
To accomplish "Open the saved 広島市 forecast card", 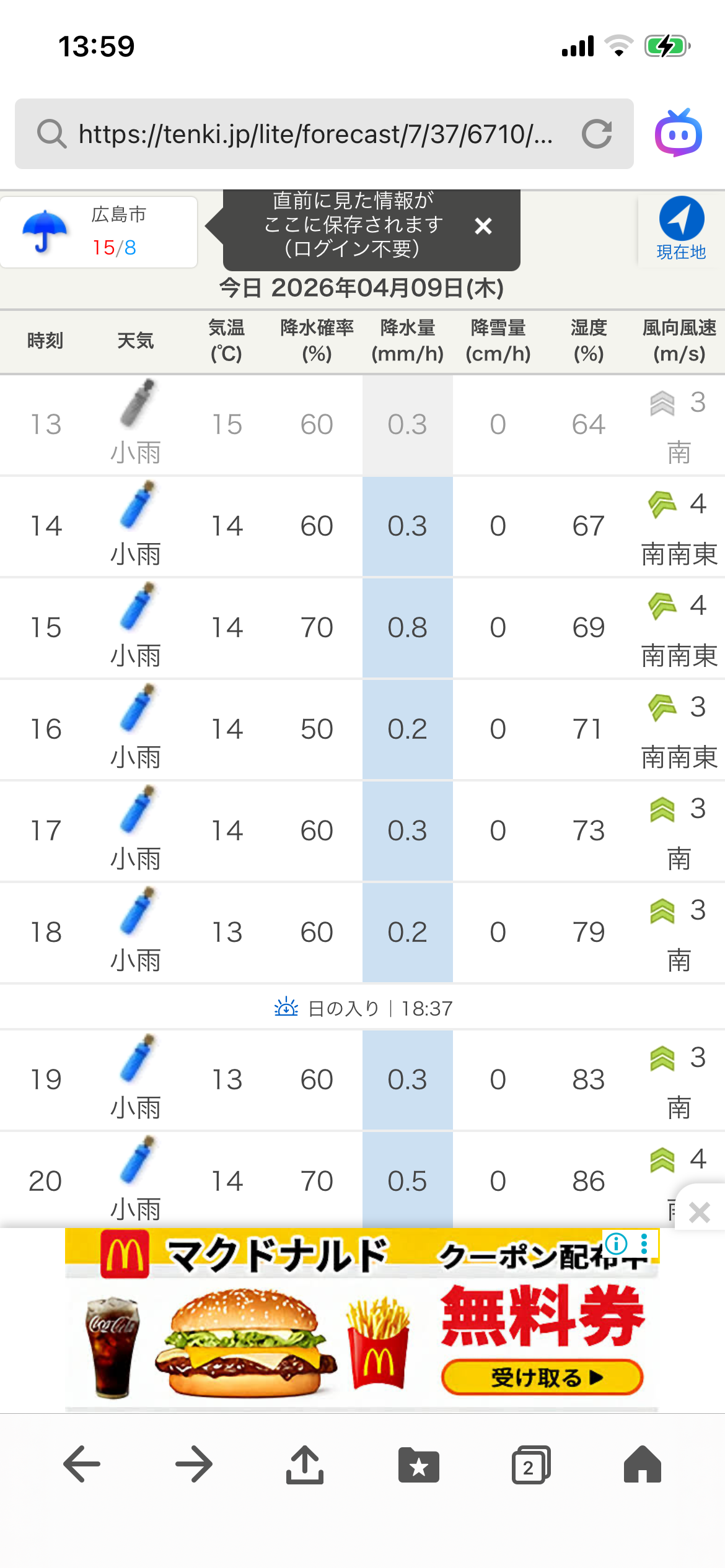I will coord(99,232).
